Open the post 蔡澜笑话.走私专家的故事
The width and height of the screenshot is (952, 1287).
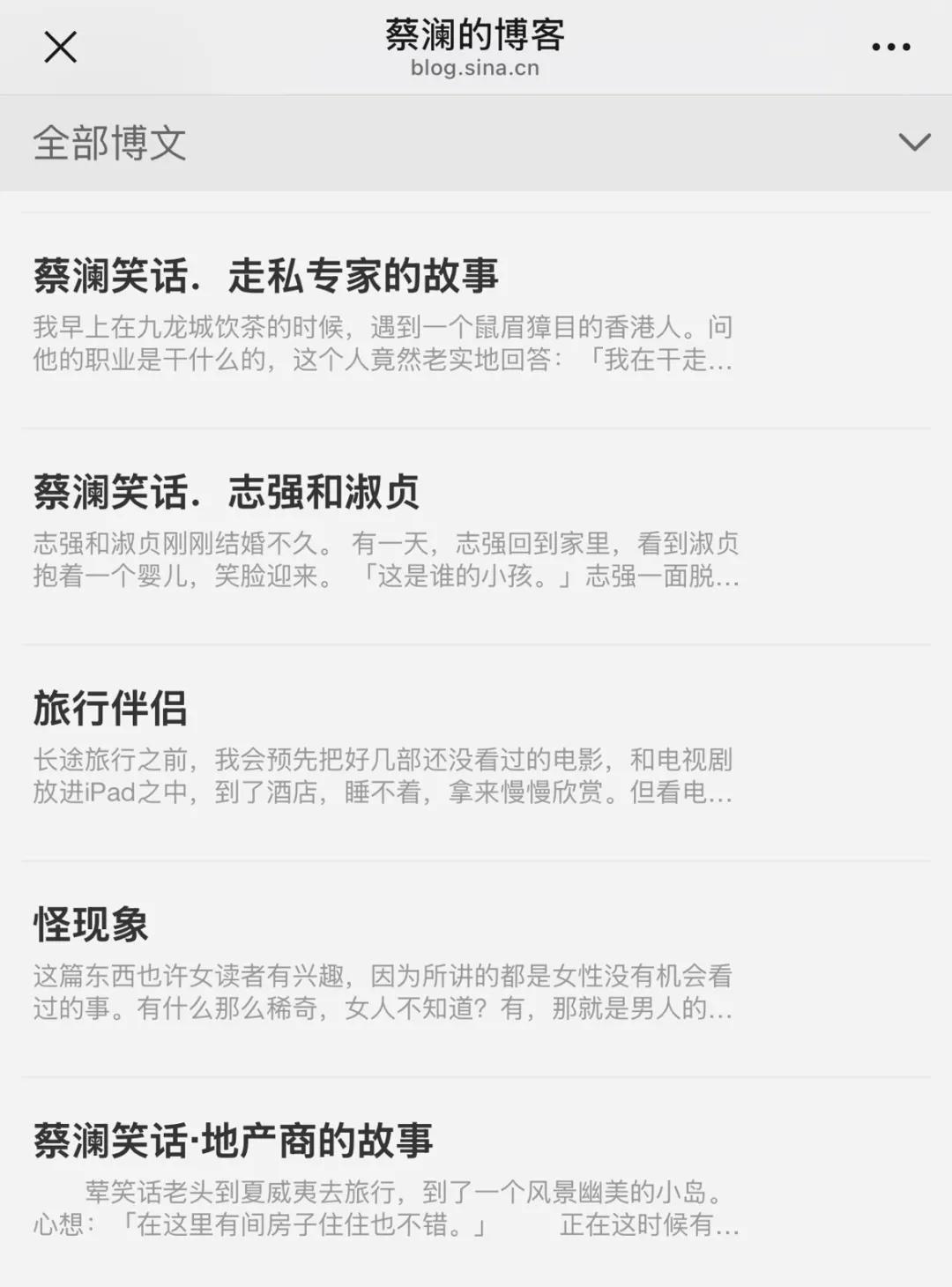tap(266, 275)
